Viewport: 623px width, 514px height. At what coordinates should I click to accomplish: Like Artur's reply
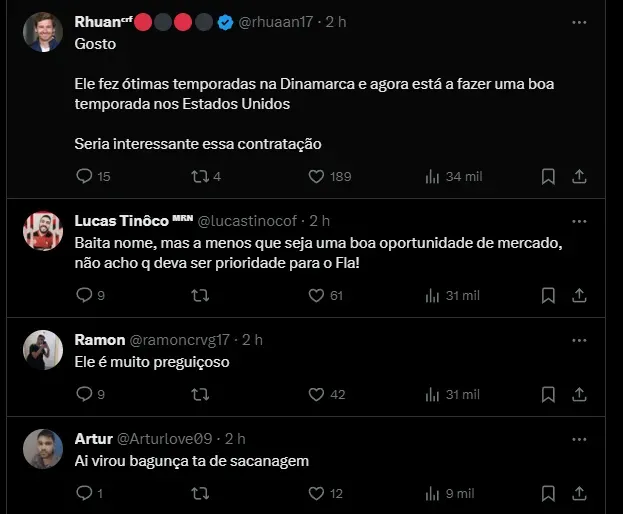[x=316, y=492]
